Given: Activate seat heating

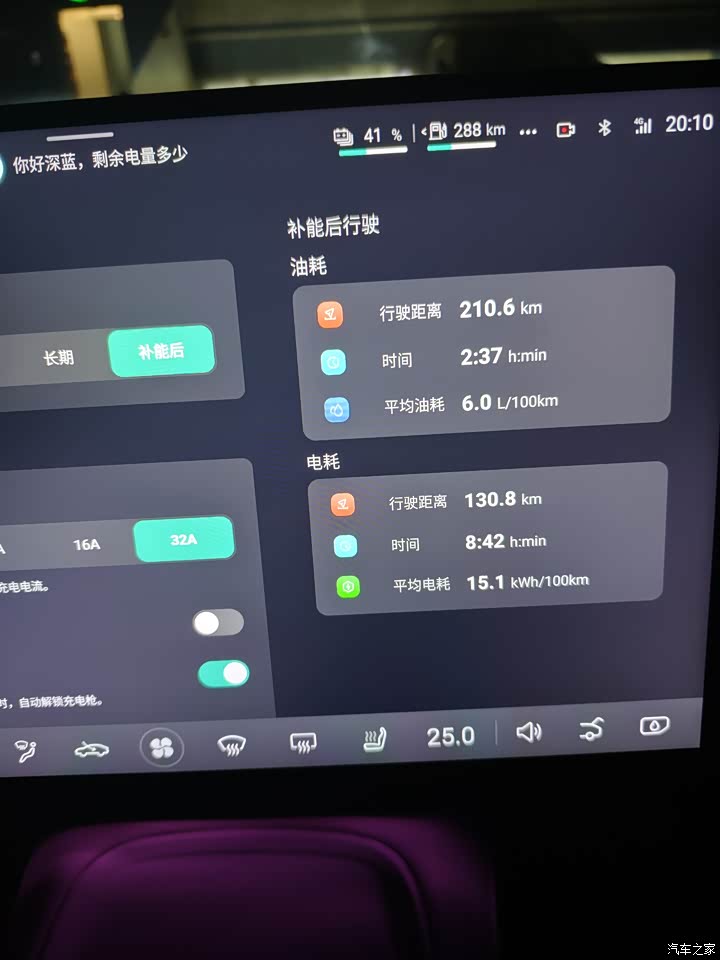Looking at the screenshot, I should [x=375, y=740].
